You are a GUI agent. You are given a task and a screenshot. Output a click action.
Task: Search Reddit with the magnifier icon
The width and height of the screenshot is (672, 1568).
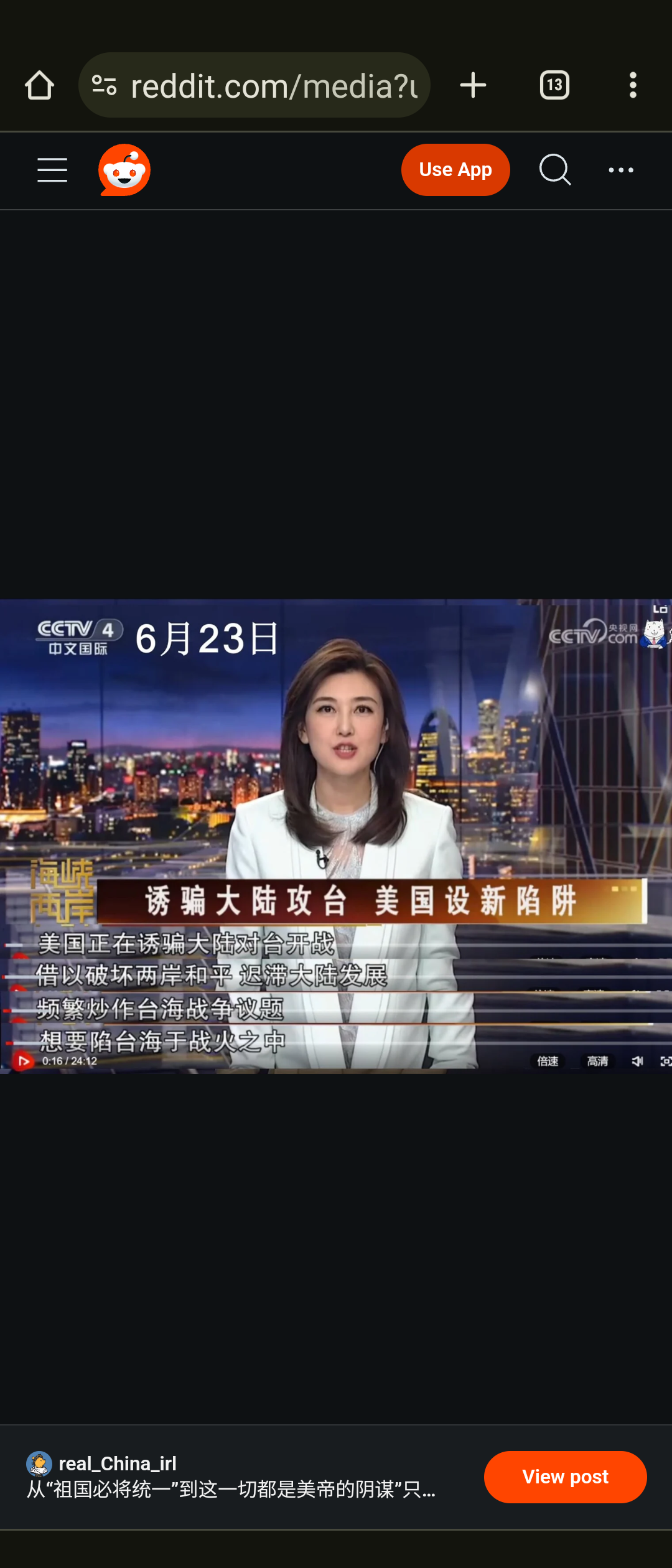point(554,170)
